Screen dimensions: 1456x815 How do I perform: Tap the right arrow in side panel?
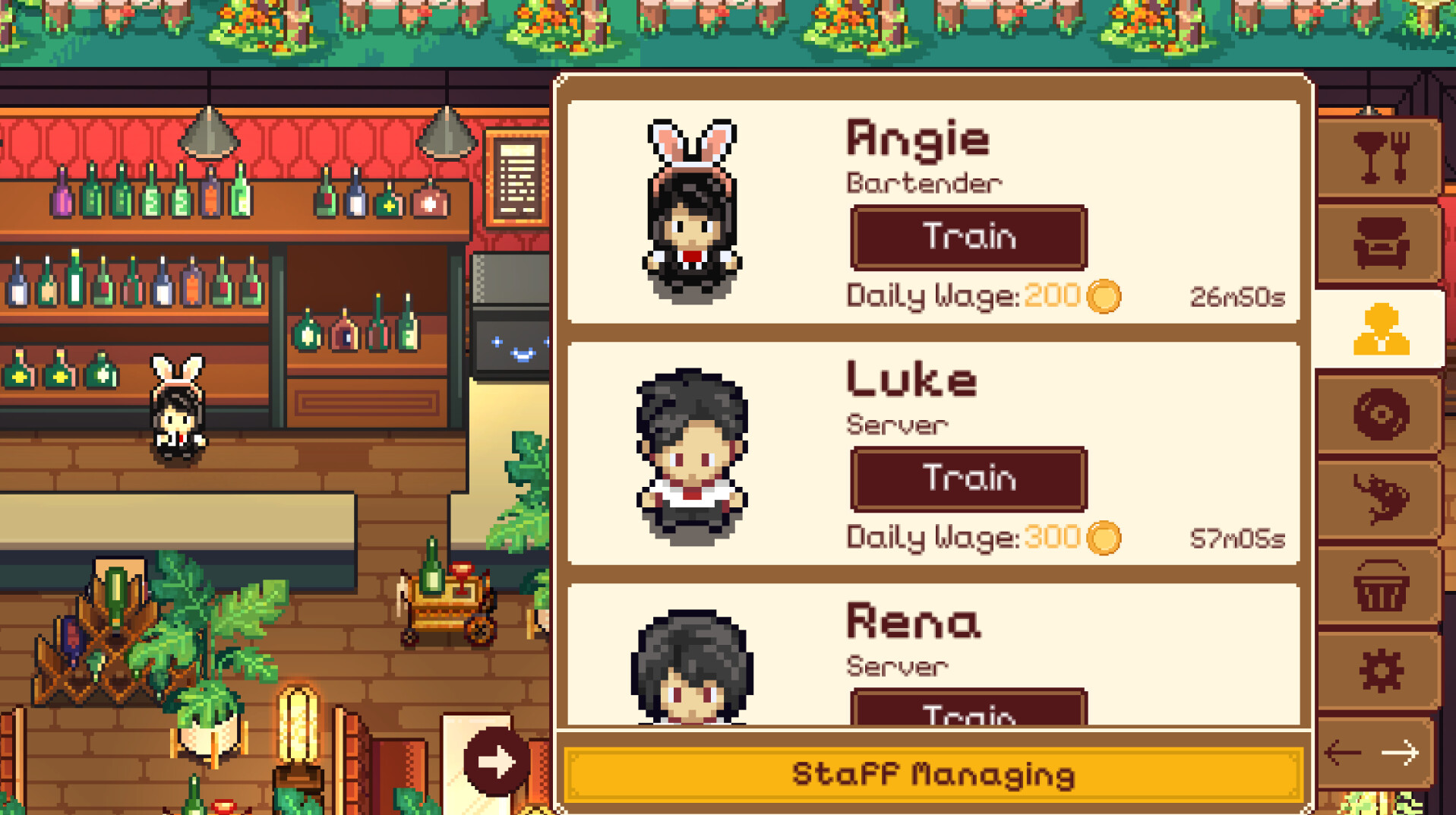pos(1400,753)
